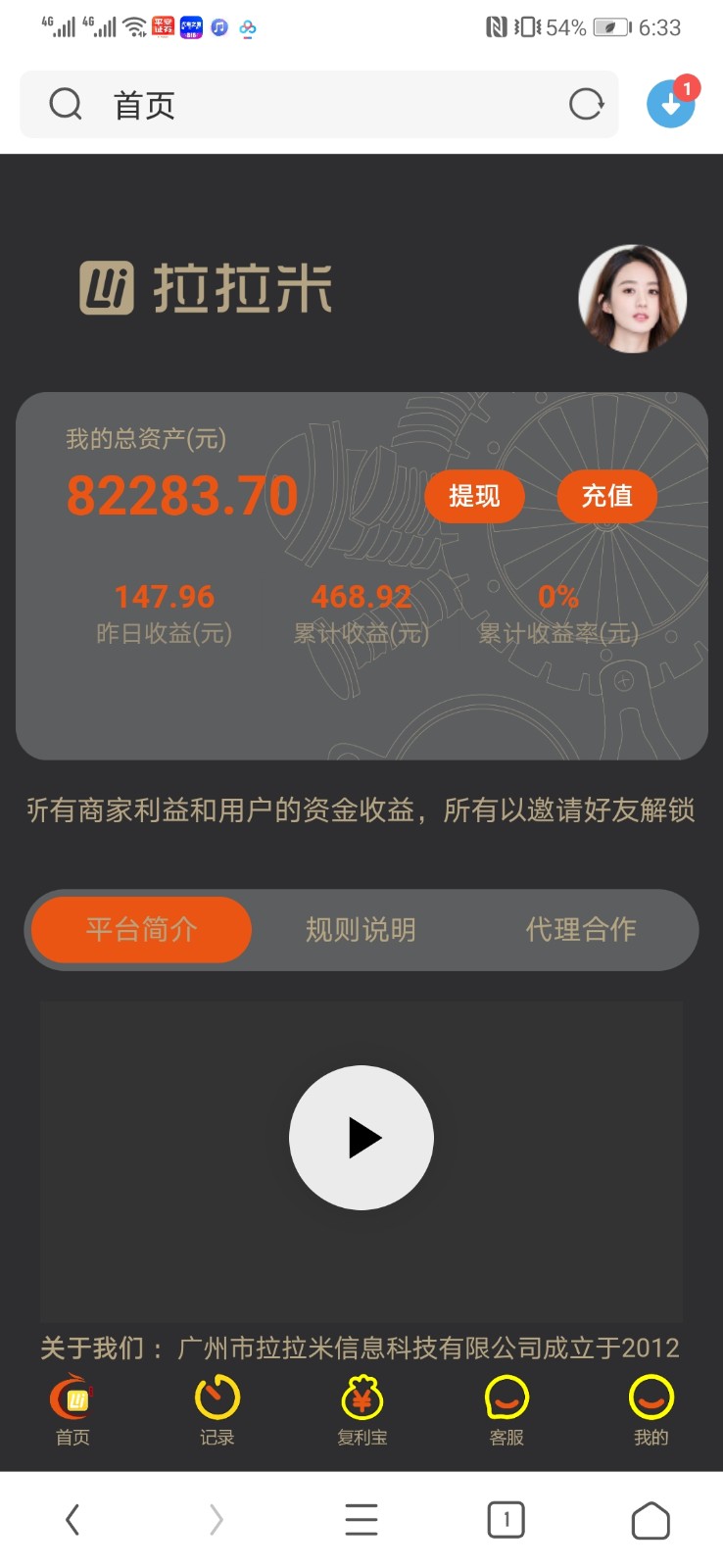
Task: Reload the page with refresh icon
Action: pyautogui.click(x=586, y=104)
